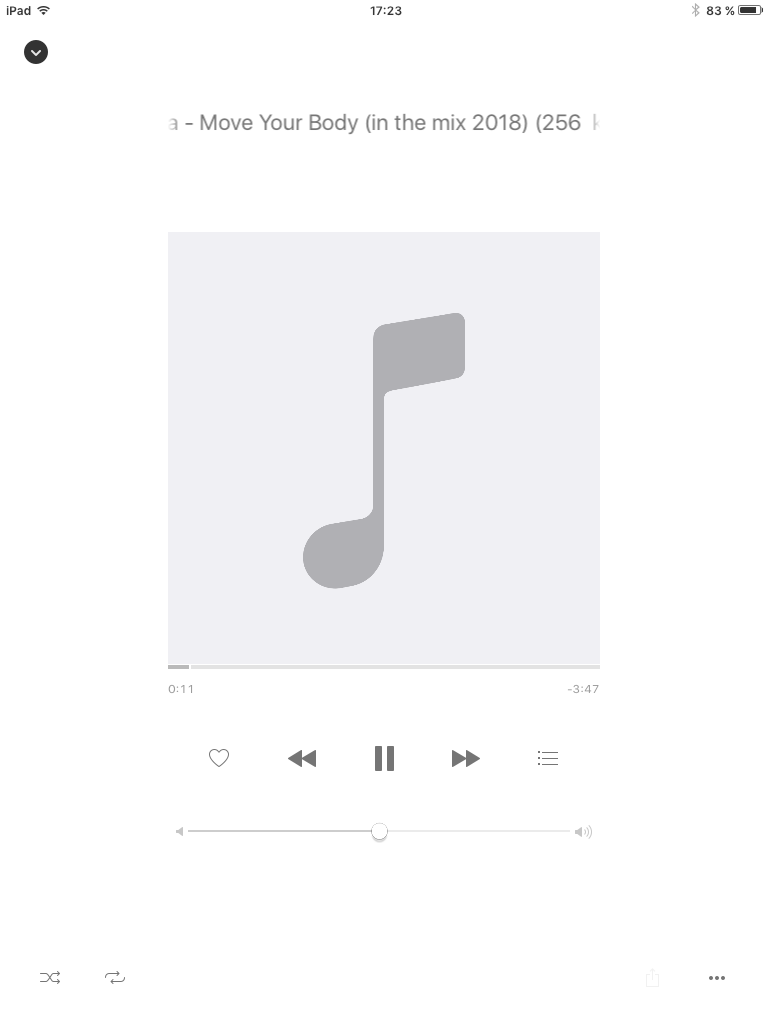Viewport: 768px width, 1024px height.
Task: Toggle repeat mode
Action: pos(115,977)
